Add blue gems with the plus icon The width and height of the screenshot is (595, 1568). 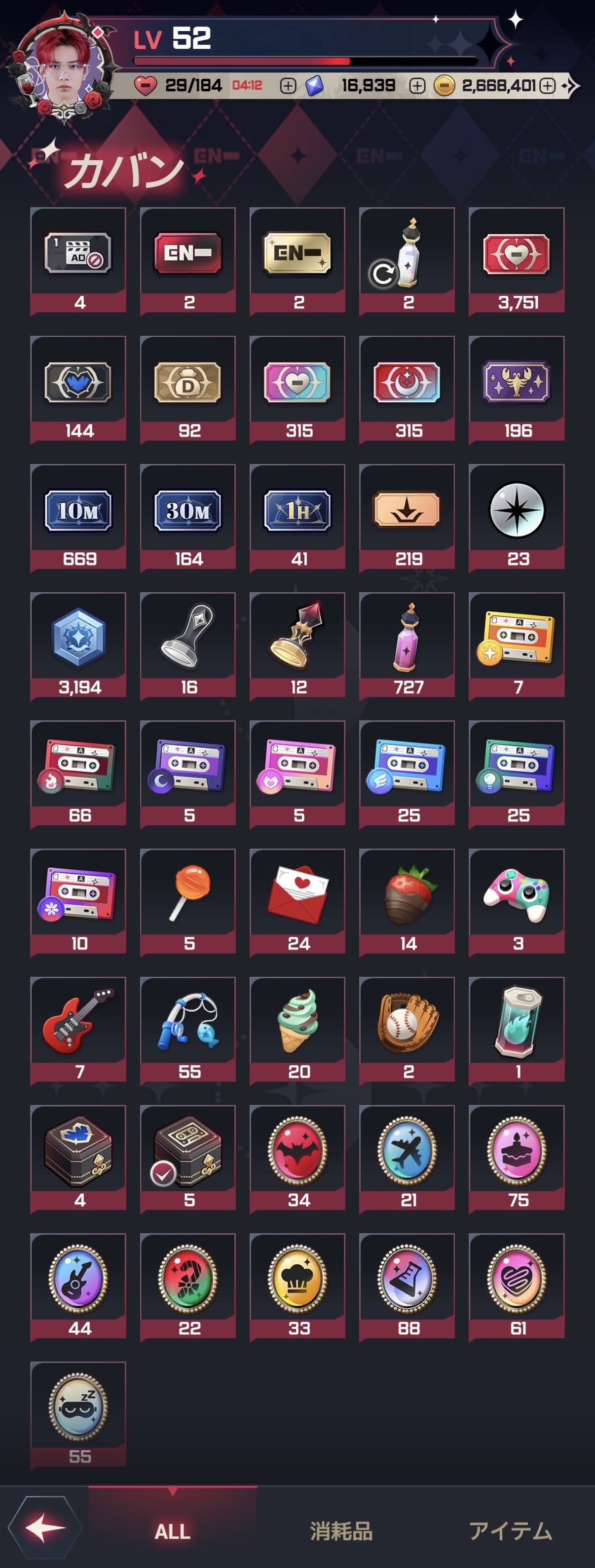[417, 86]
